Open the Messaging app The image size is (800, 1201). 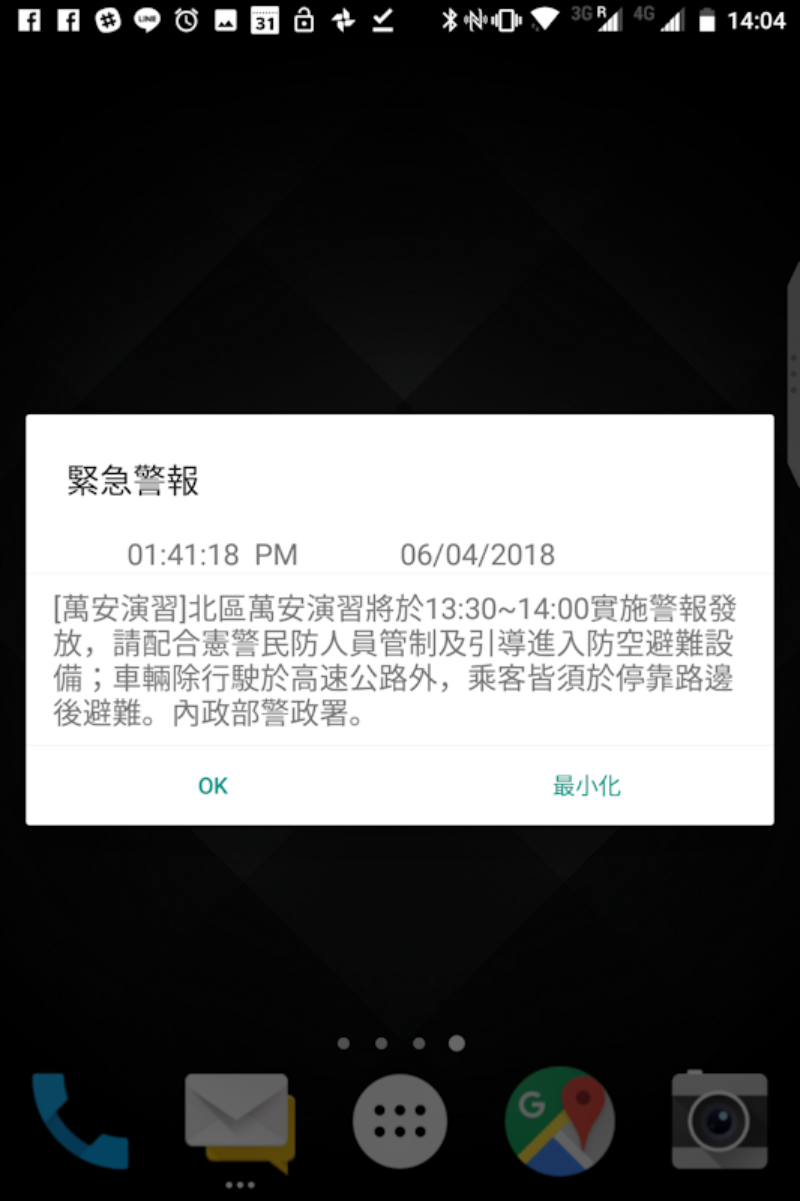point(240,1122)
